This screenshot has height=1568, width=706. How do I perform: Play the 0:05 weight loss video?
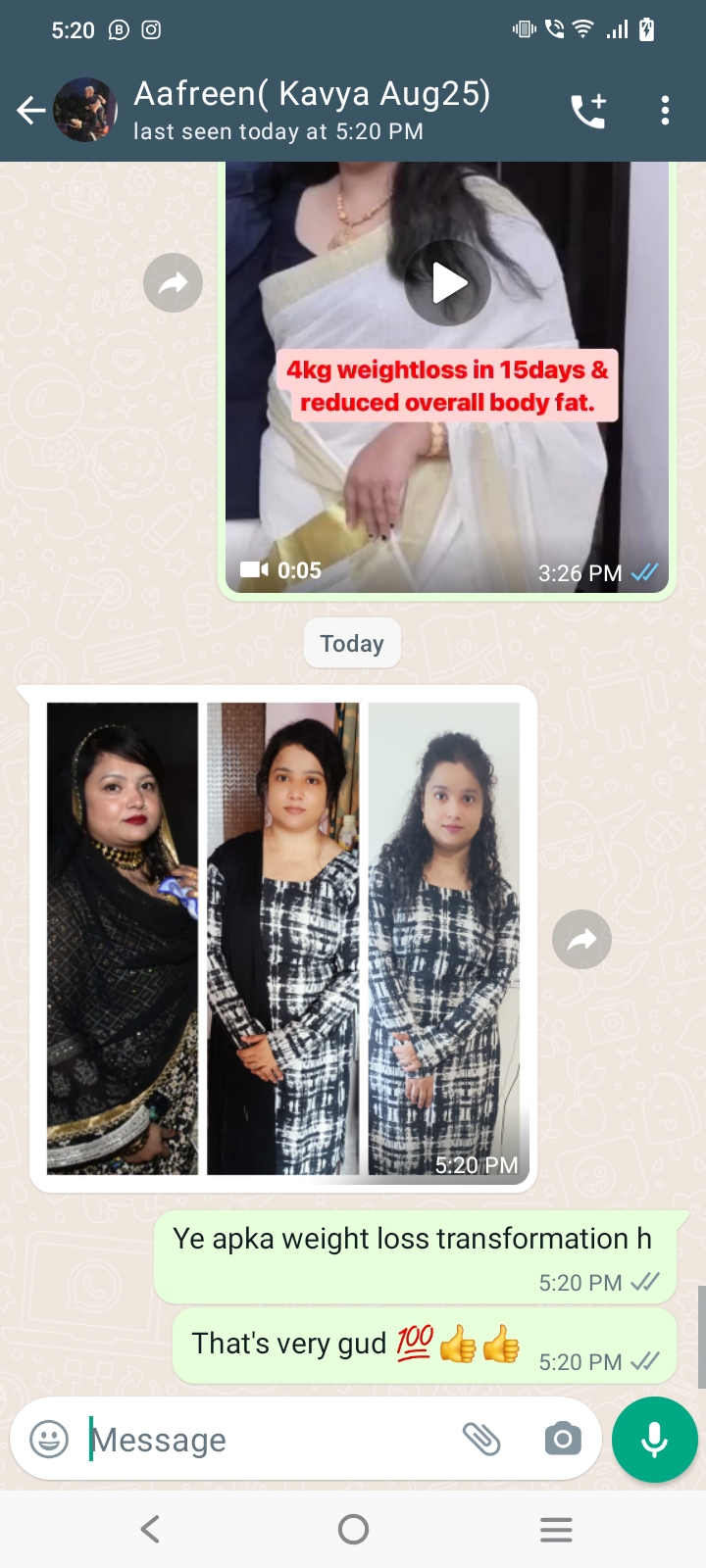click(x=448, y=283)
